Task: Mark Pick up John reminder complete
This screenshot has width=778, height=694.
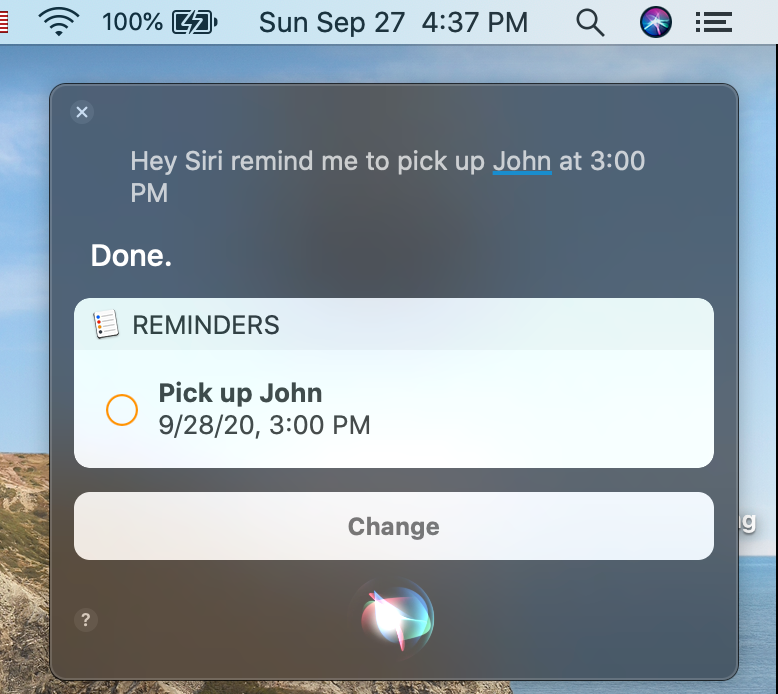Action: [121, 410]
